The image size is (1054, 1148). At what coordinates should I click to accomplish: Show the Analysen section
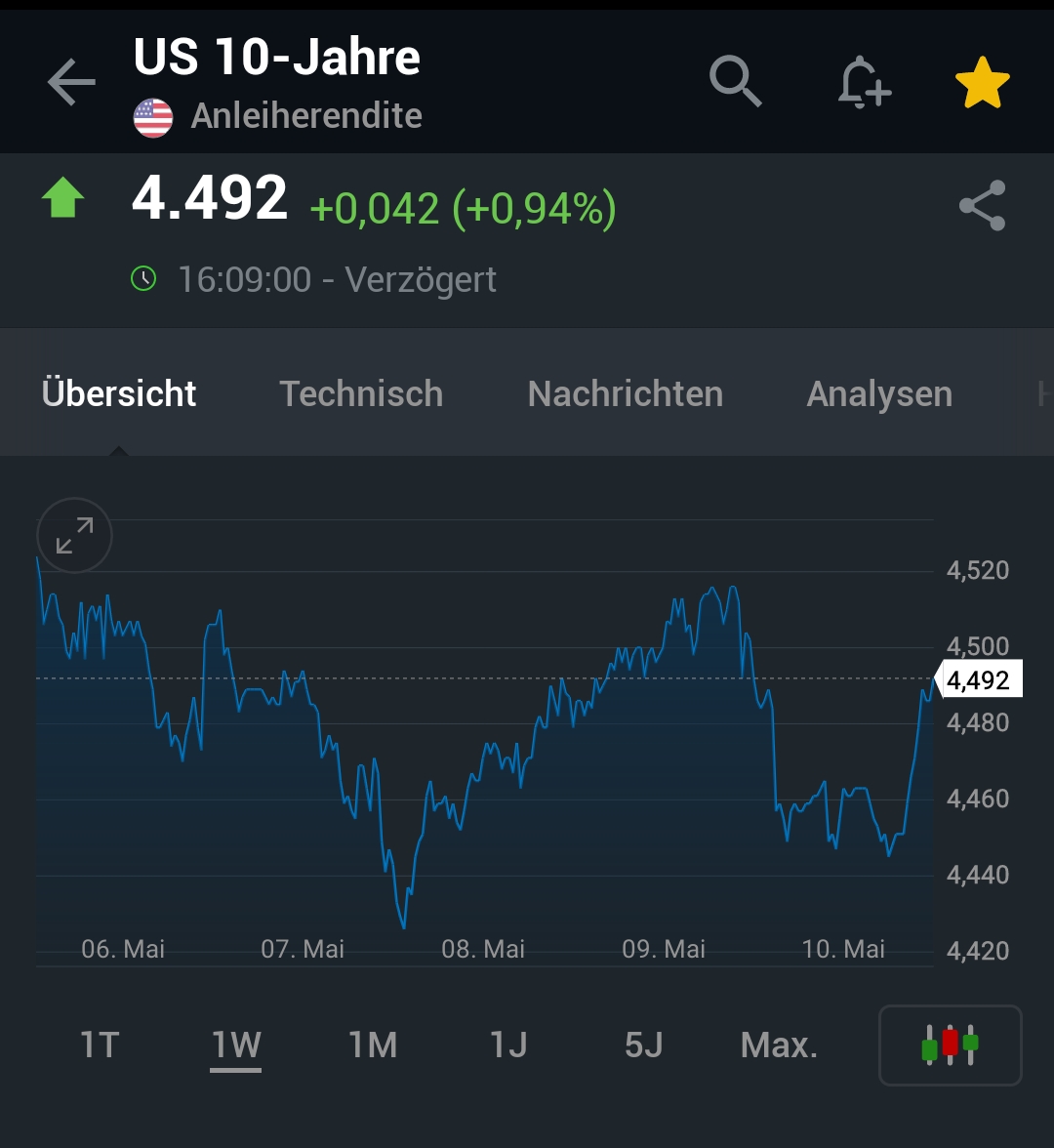click(878, 392)
